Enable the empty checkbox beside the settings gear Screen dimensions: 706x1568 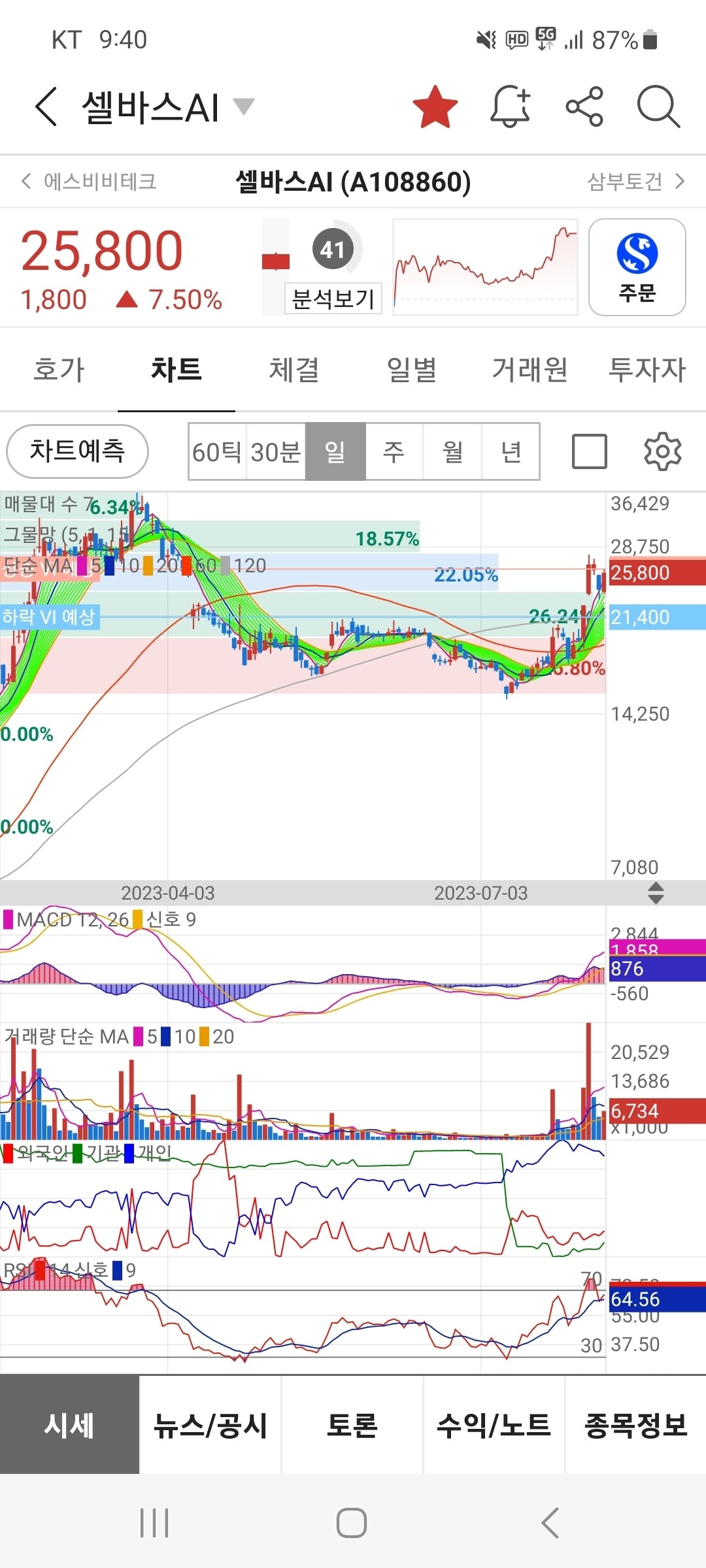point(590,451)
